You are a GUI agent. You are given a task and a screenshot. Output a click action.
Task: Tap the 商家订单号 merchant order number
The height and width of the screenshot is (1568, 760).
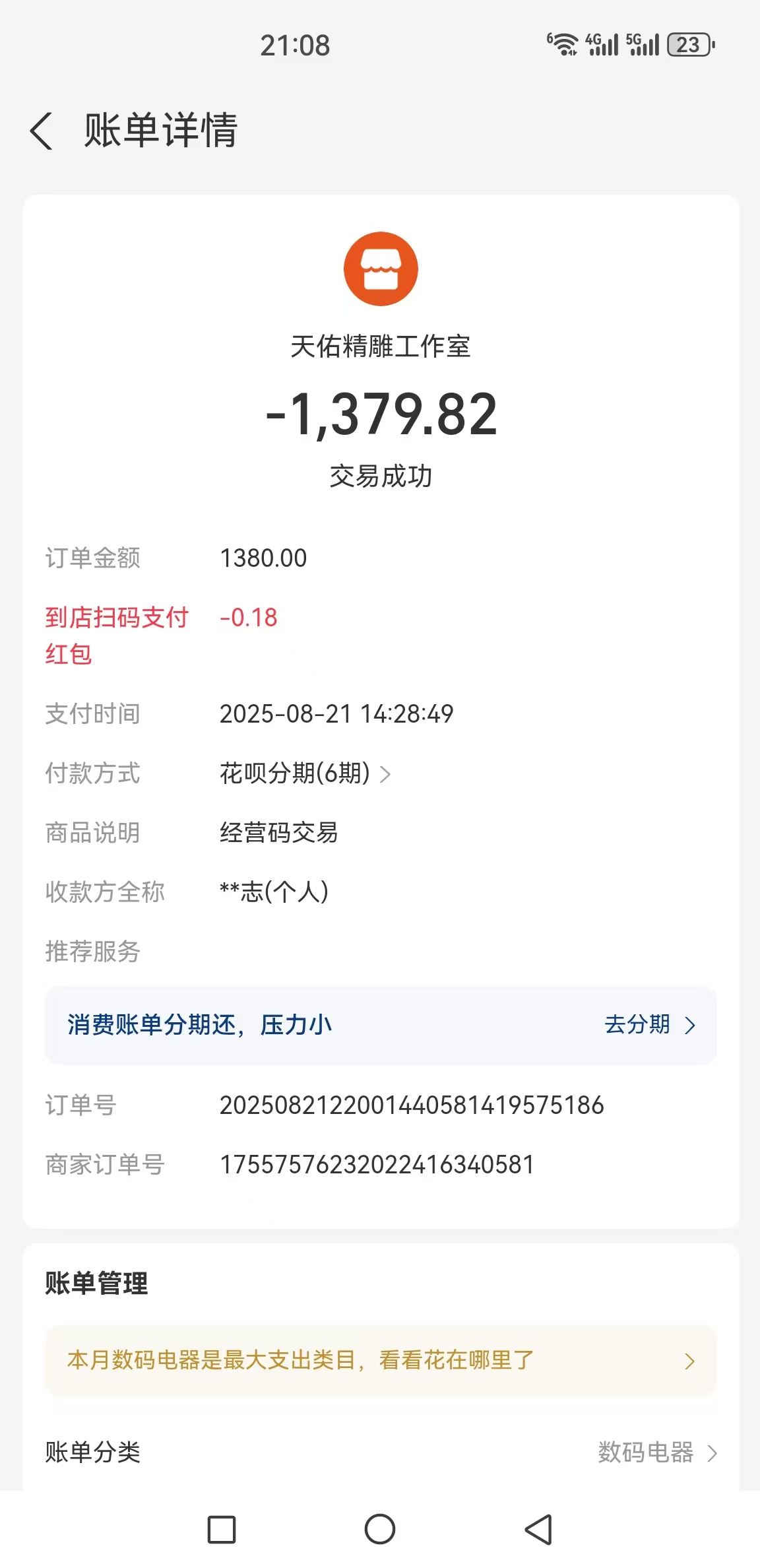377,1165
